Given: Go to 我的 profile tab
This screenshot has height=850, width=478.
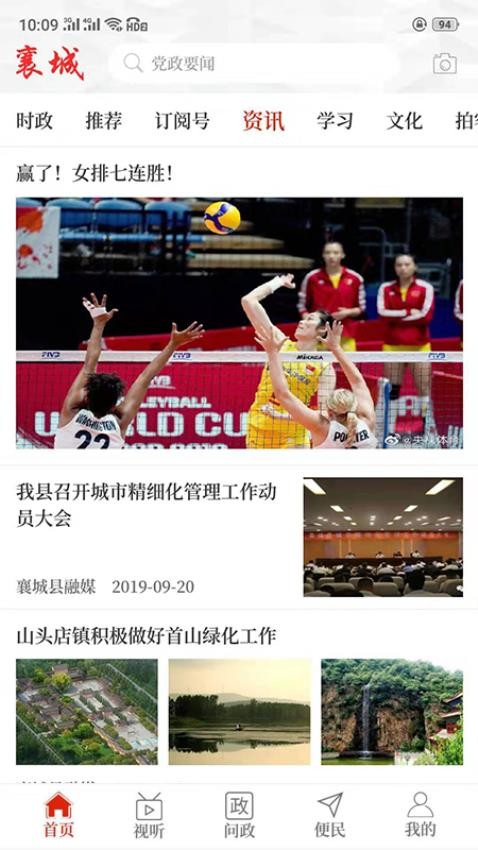Looking at the screenshot, I should [420, 814].
